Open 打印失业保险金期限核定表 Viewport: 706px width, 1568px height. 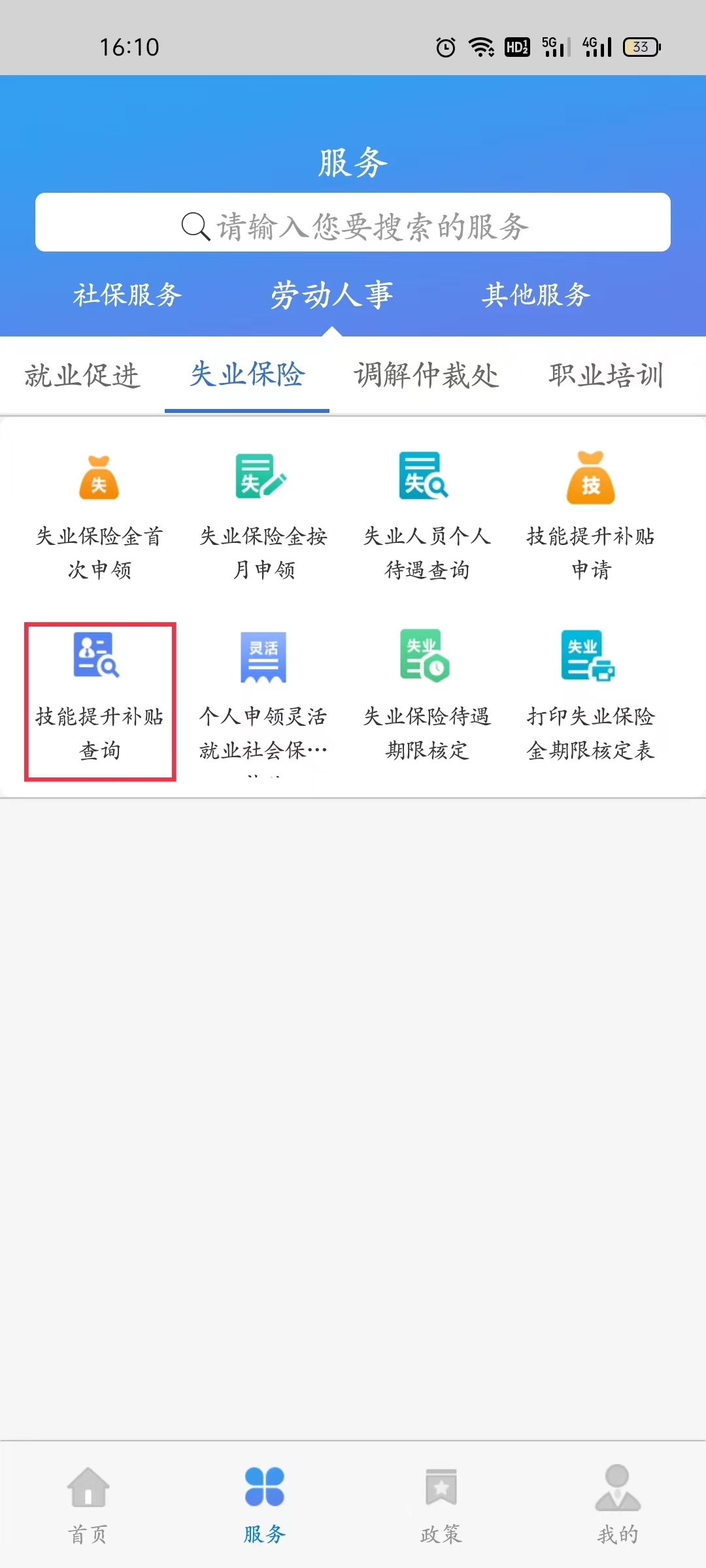[590, 699]
